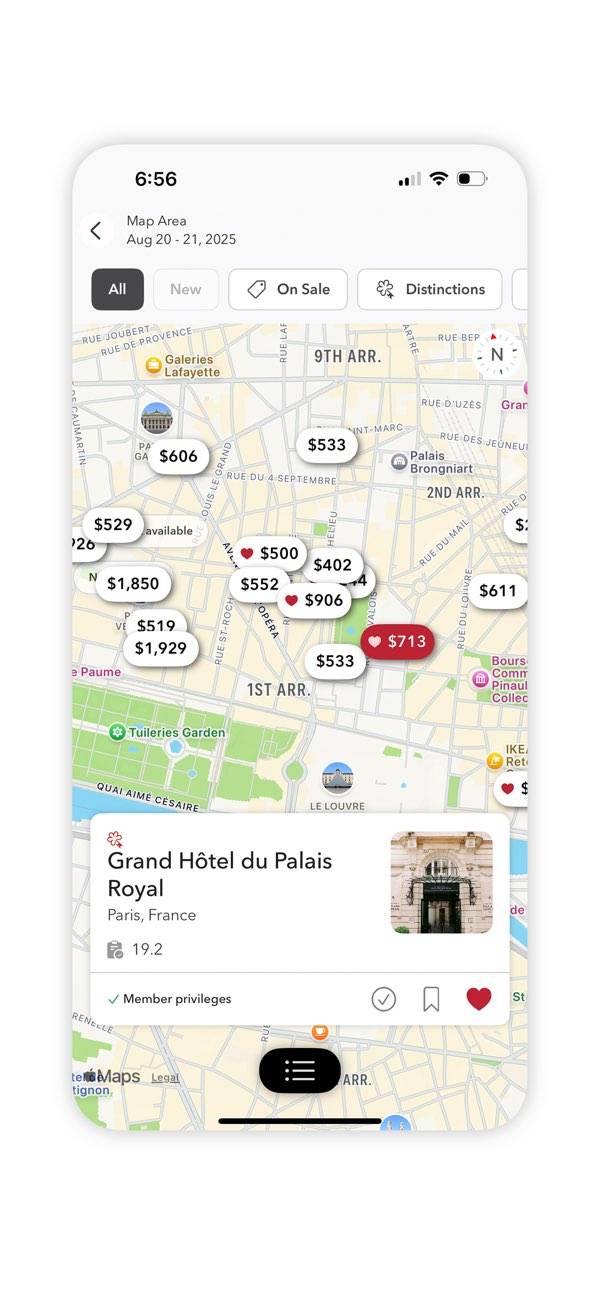Select the $606 hotel price pin
600x1299 pixels.
pyautogui.click(x=178, y=456)
